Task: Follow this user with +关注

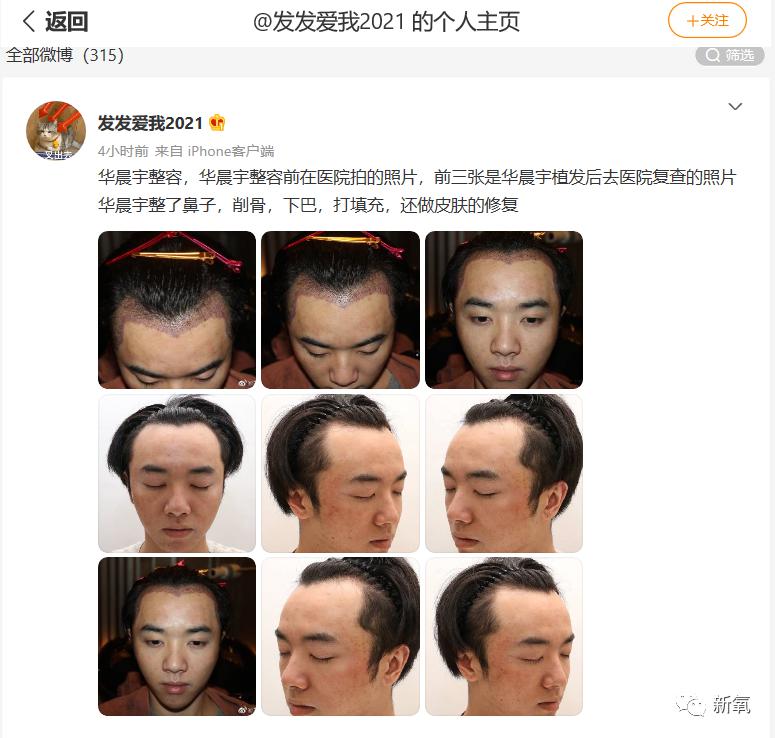Action: tap(707, 20)
